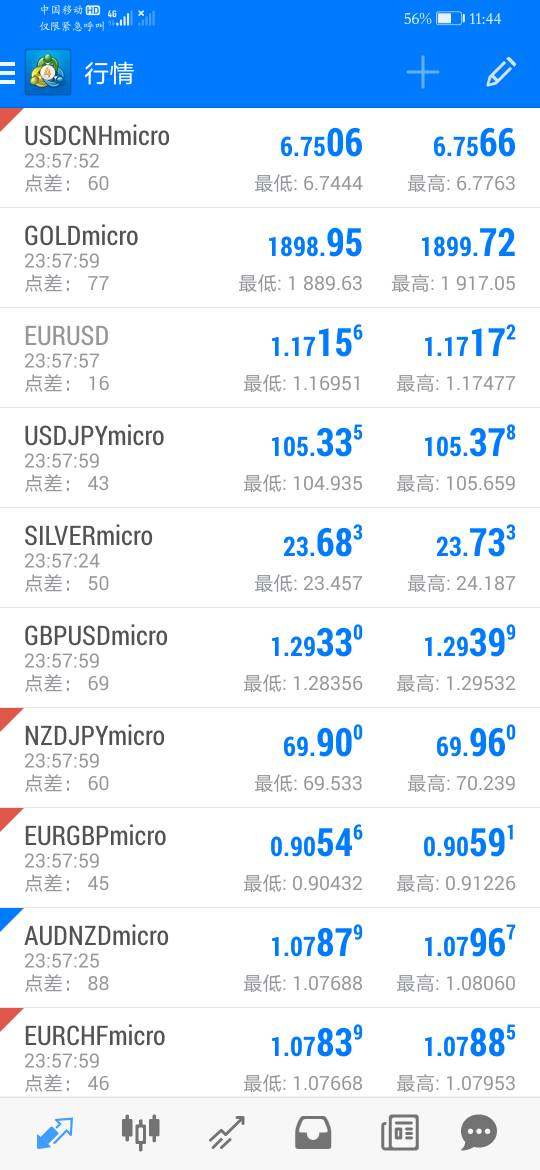Image resolution: width=540 pixels, height=1170 pixels.
Task: Select the GOLDmicro quote row
Action: [270, 258]
